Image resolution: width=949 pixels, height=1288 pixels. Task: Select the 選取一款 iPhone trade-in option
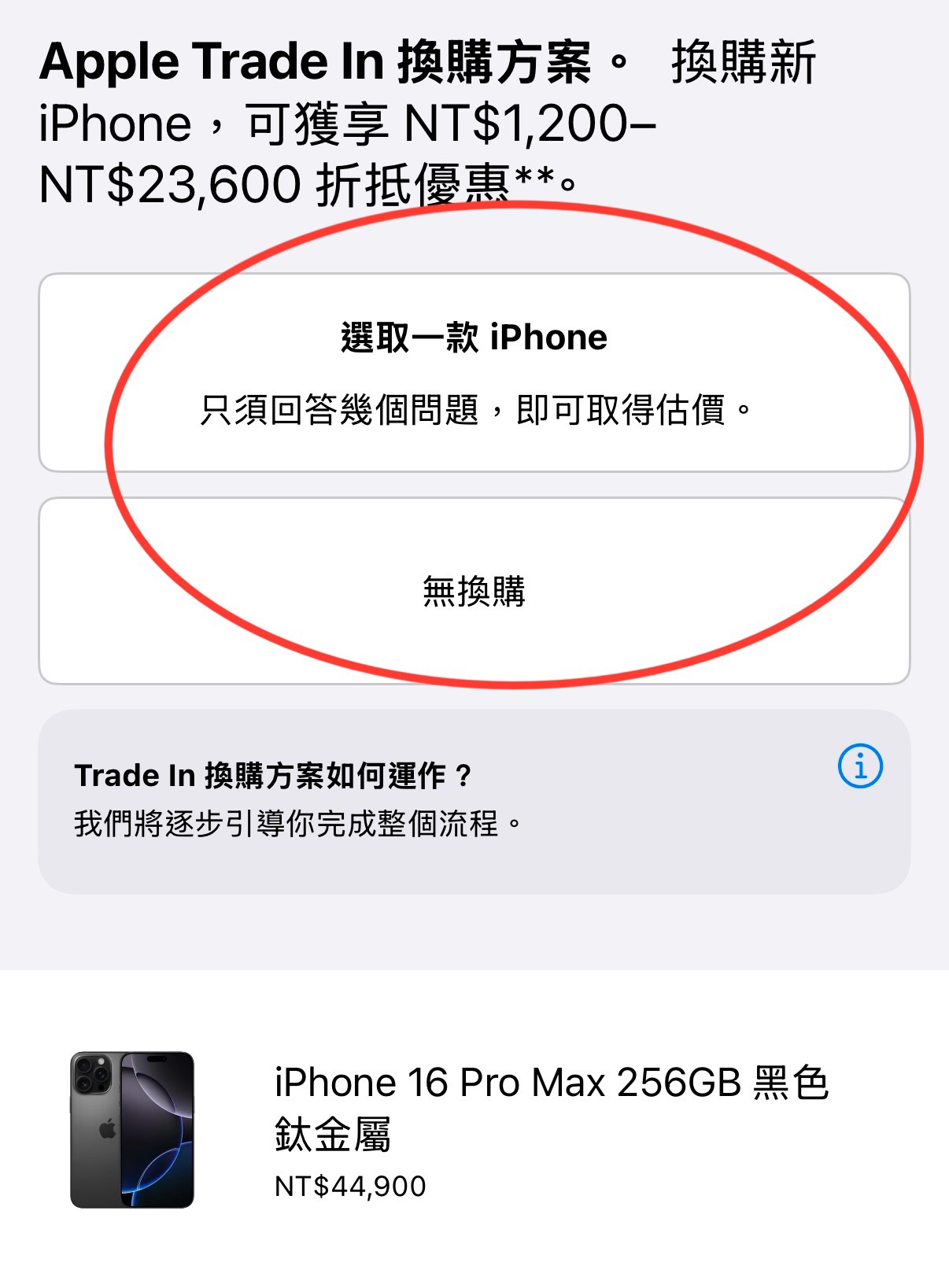click(x=474, y=372)
